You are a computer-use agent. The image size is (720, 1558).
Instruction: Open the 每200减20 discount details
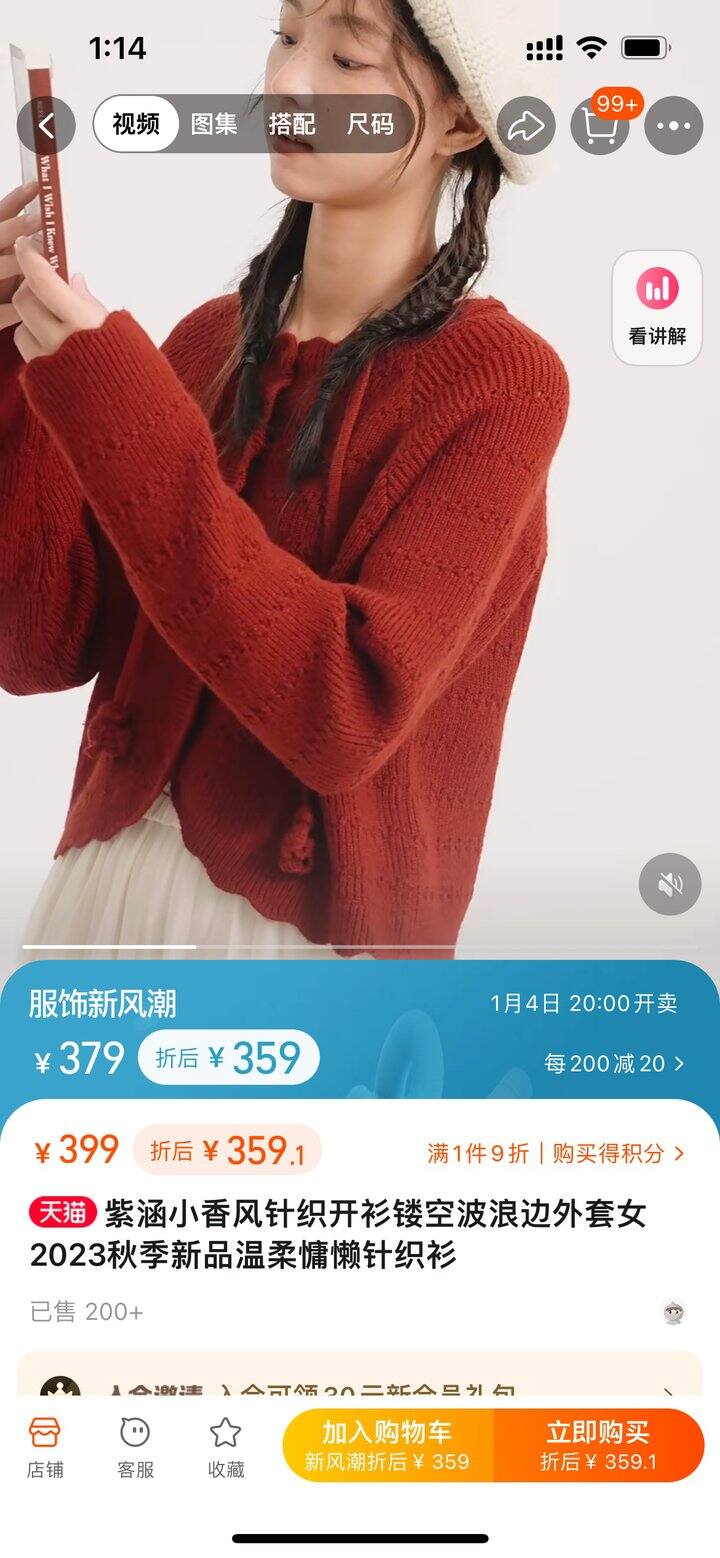click(x=614, y=1063)
